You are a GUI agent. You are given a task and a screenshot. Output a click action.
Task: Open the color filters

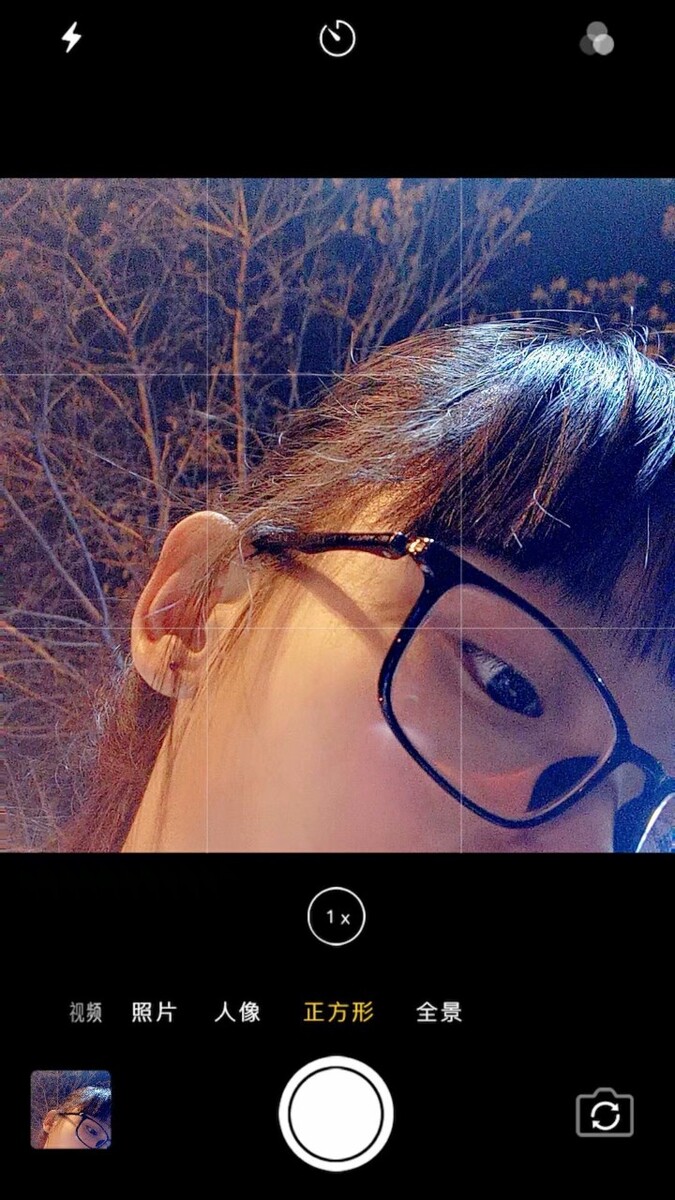tap(597, 39)
